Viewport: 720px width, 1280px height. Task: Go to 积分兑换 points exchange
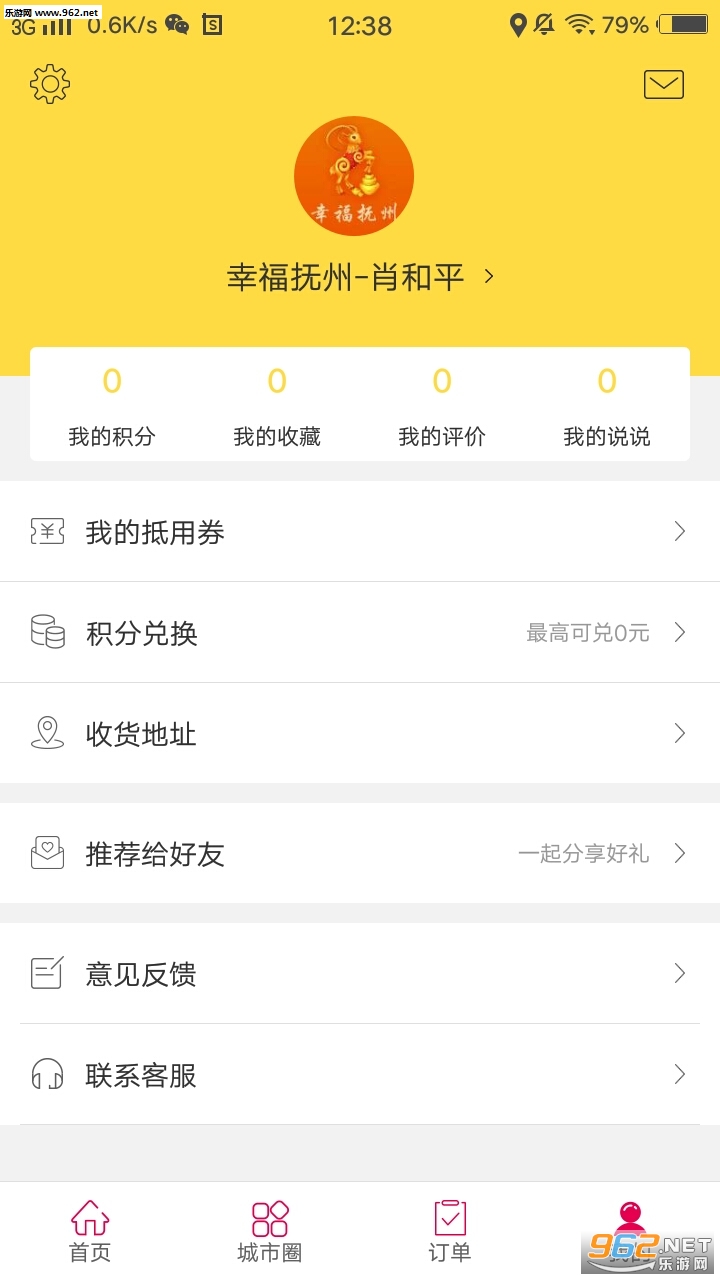point(360,633)
